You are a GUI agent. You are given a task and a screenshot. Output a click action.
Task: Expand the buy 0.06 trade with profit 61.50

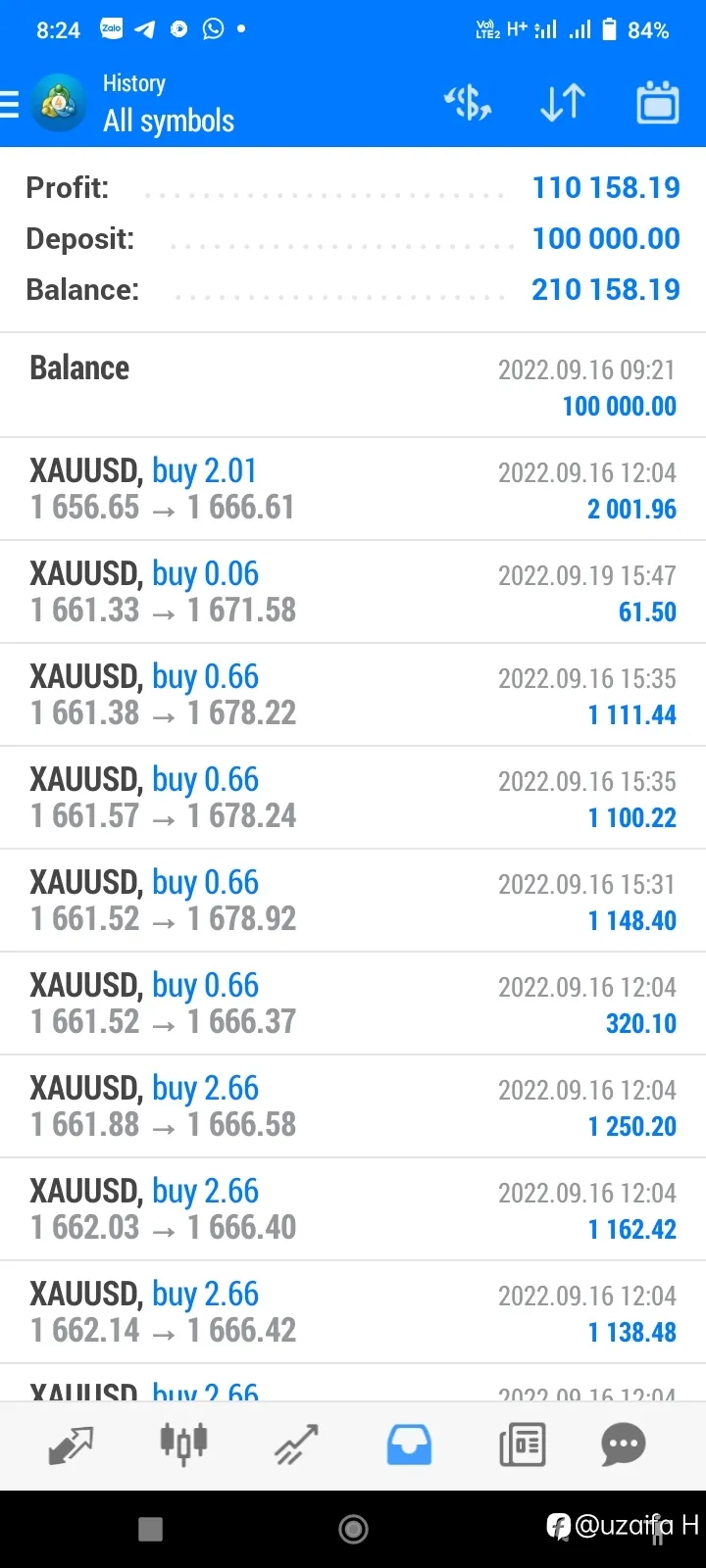(353, 592)
